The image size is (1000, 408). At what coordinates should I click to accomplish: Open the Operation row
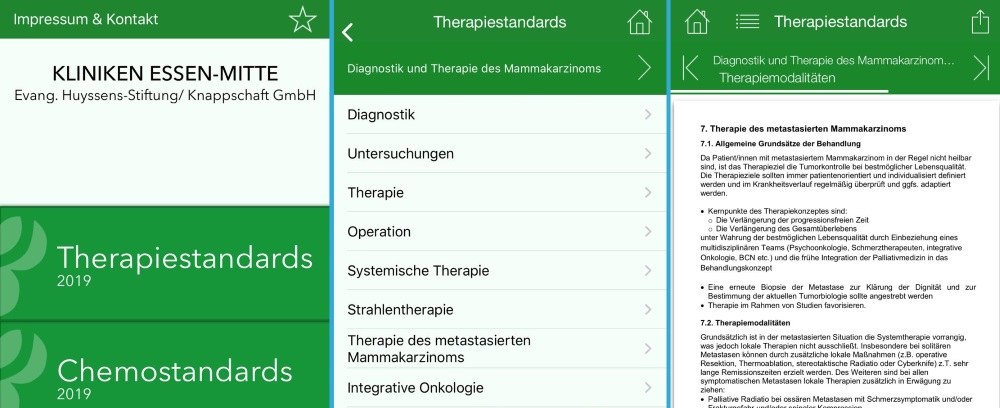[498, 232]
